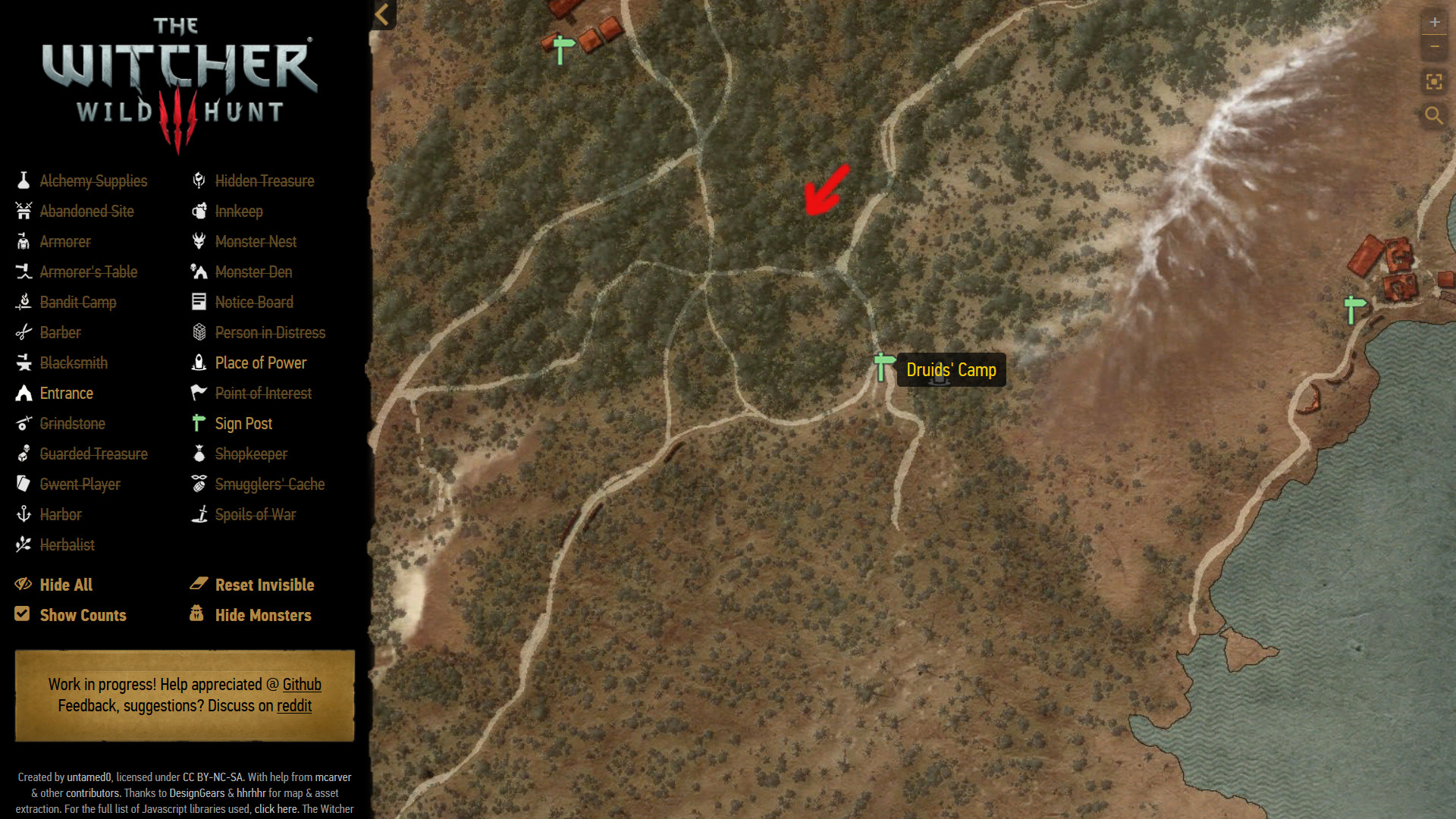This screenshot has height=819, width=1456.
Task: Toggle Alchemy Supplies markers
Action: [93, 180]
